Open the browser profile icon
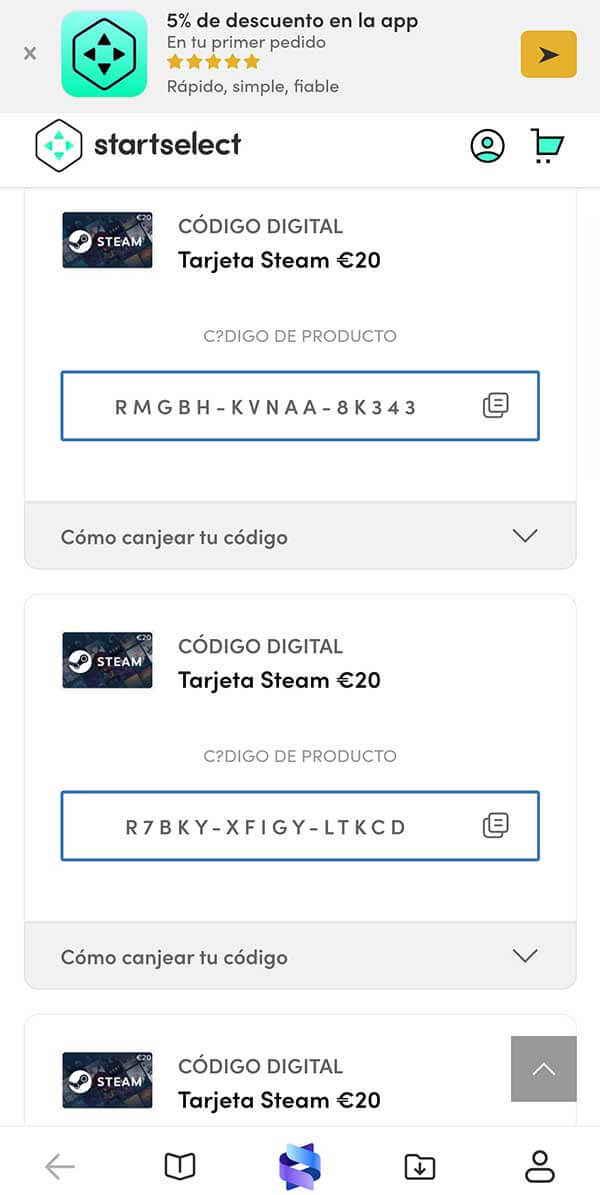The image size is (600, 1195). [x=540, y=1166]
